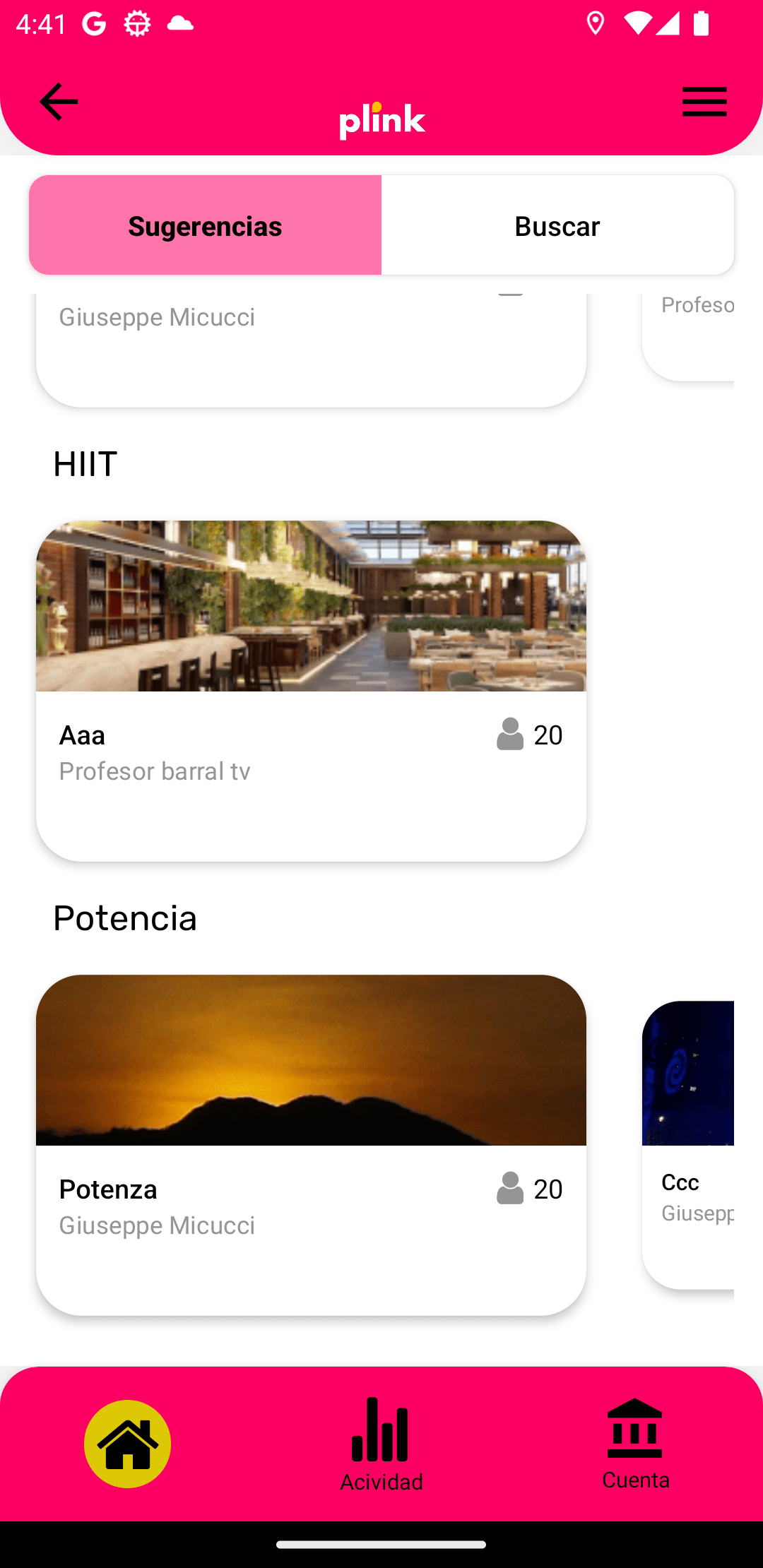
Task: Open the hamburger menu
Action: (704, 102)
